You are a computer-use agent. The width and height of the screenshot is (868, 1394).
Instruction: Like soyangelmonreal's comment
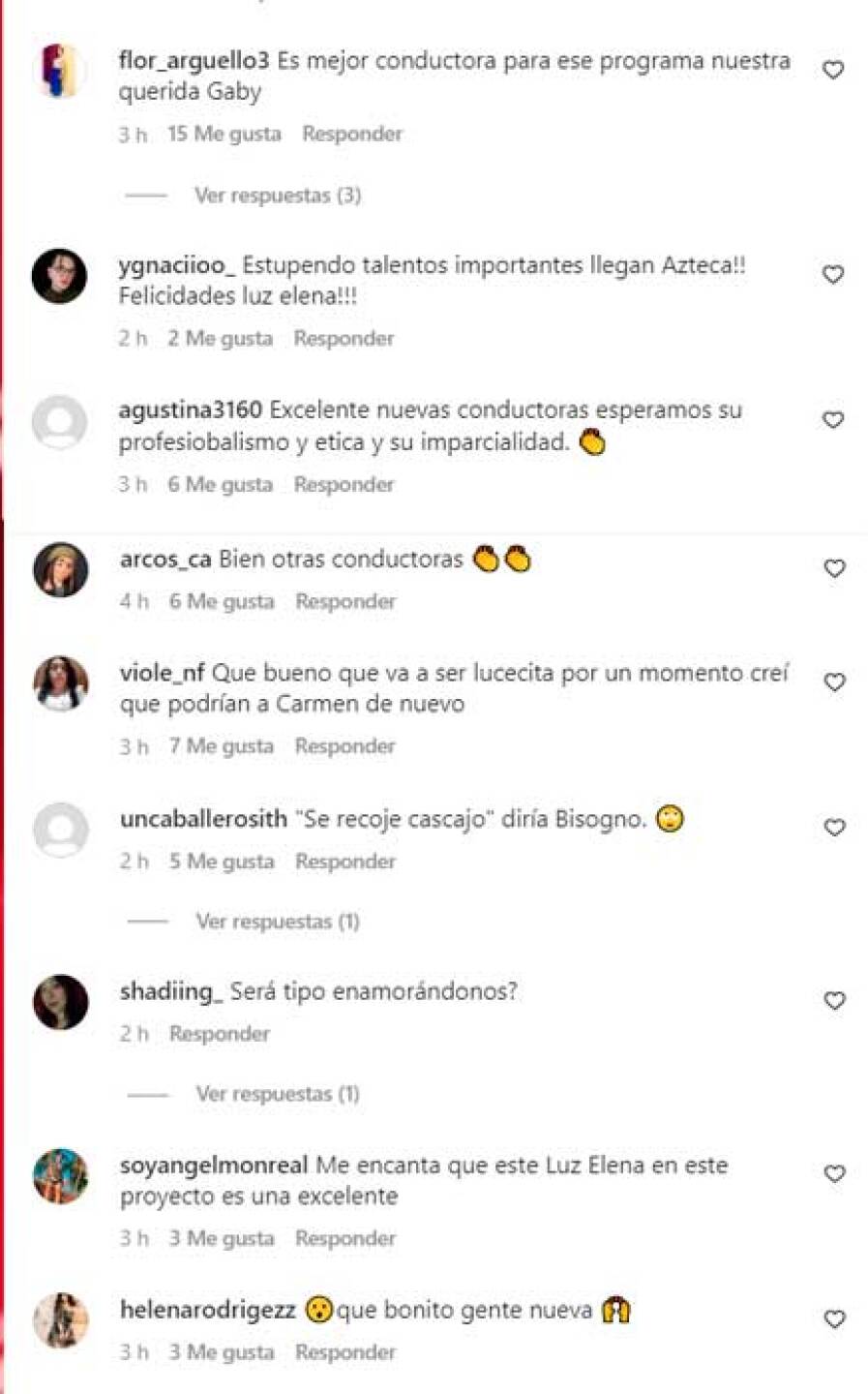pos(833,1173)
